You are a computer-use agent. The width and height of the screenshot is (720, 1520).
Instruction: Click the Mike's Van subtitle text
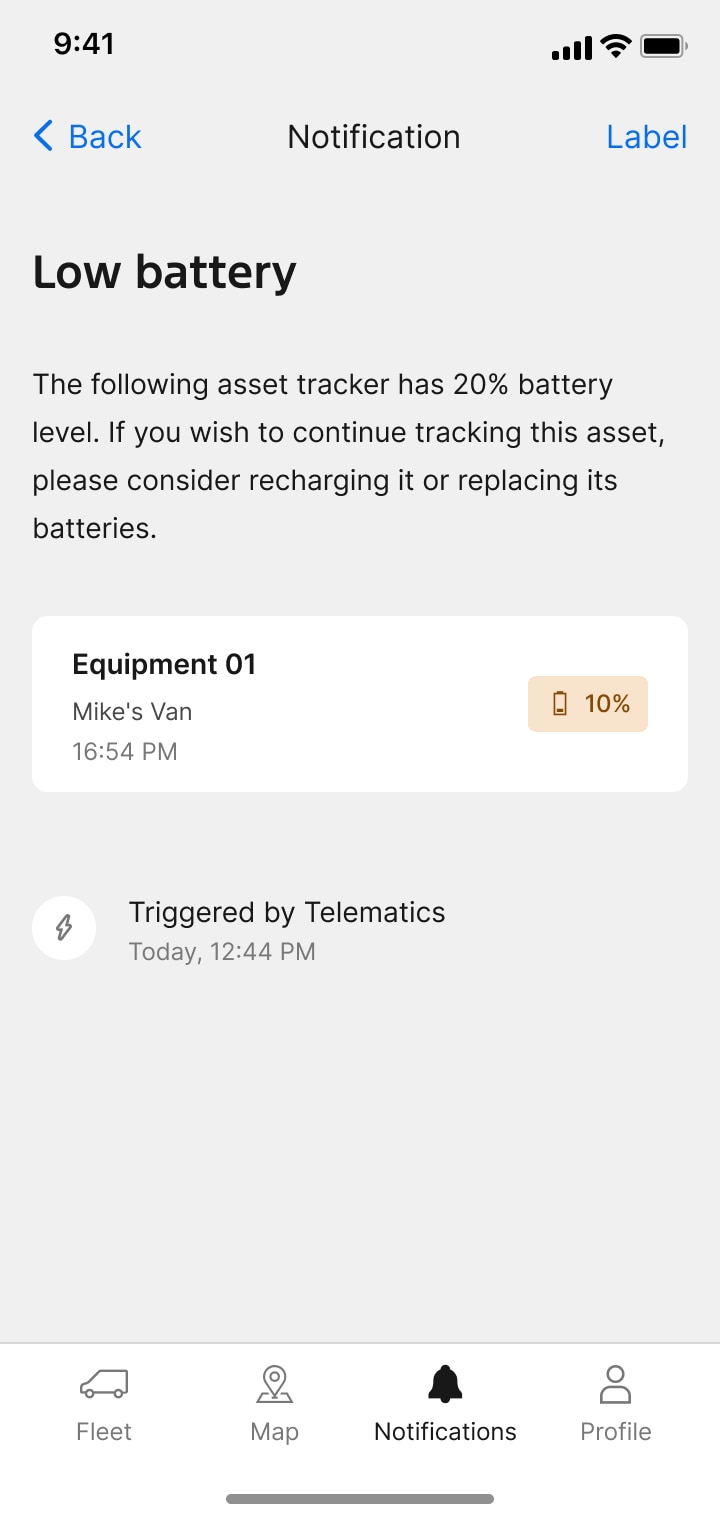(131, 711)
